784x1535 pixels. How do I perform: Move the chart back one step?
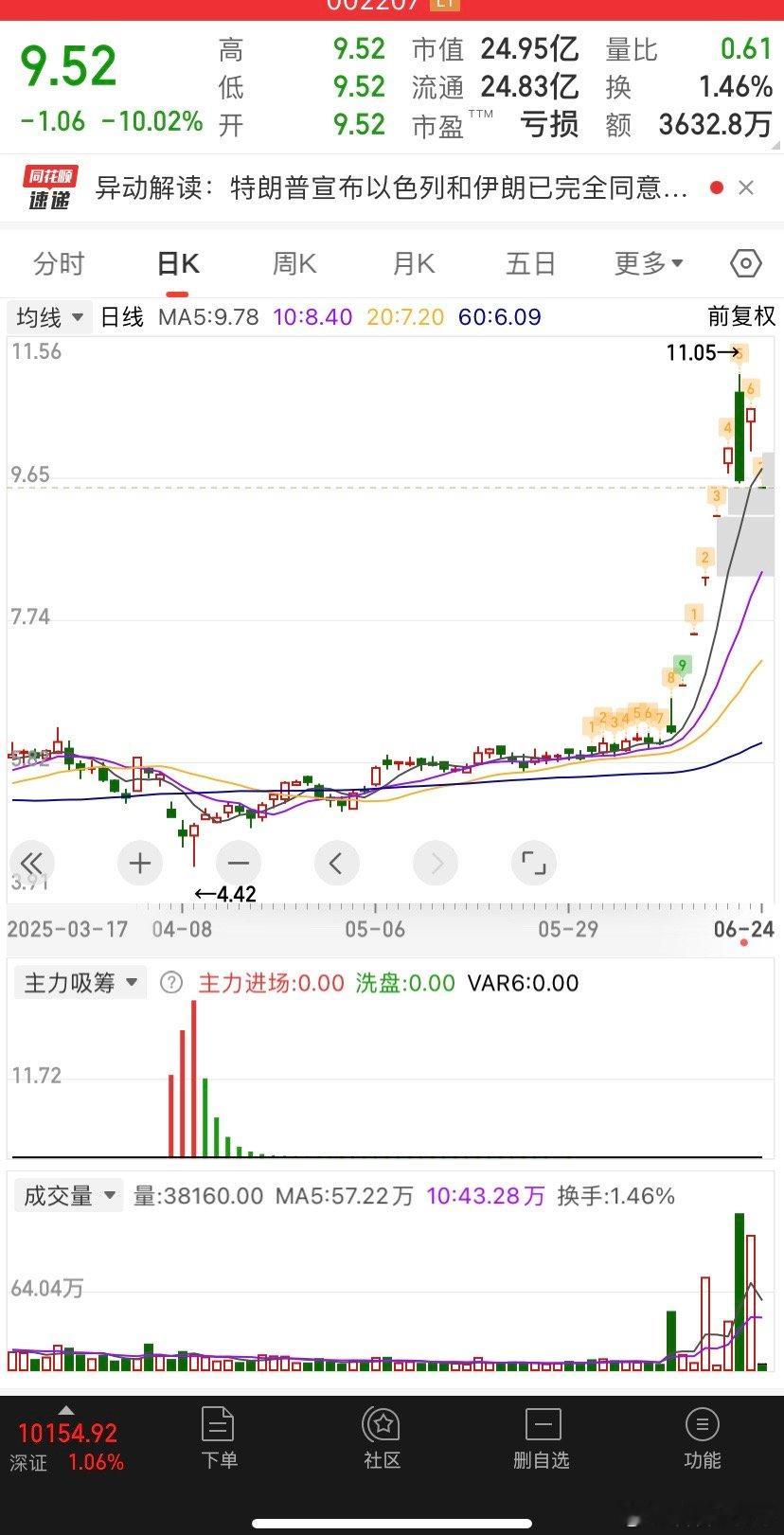point(336,863)
